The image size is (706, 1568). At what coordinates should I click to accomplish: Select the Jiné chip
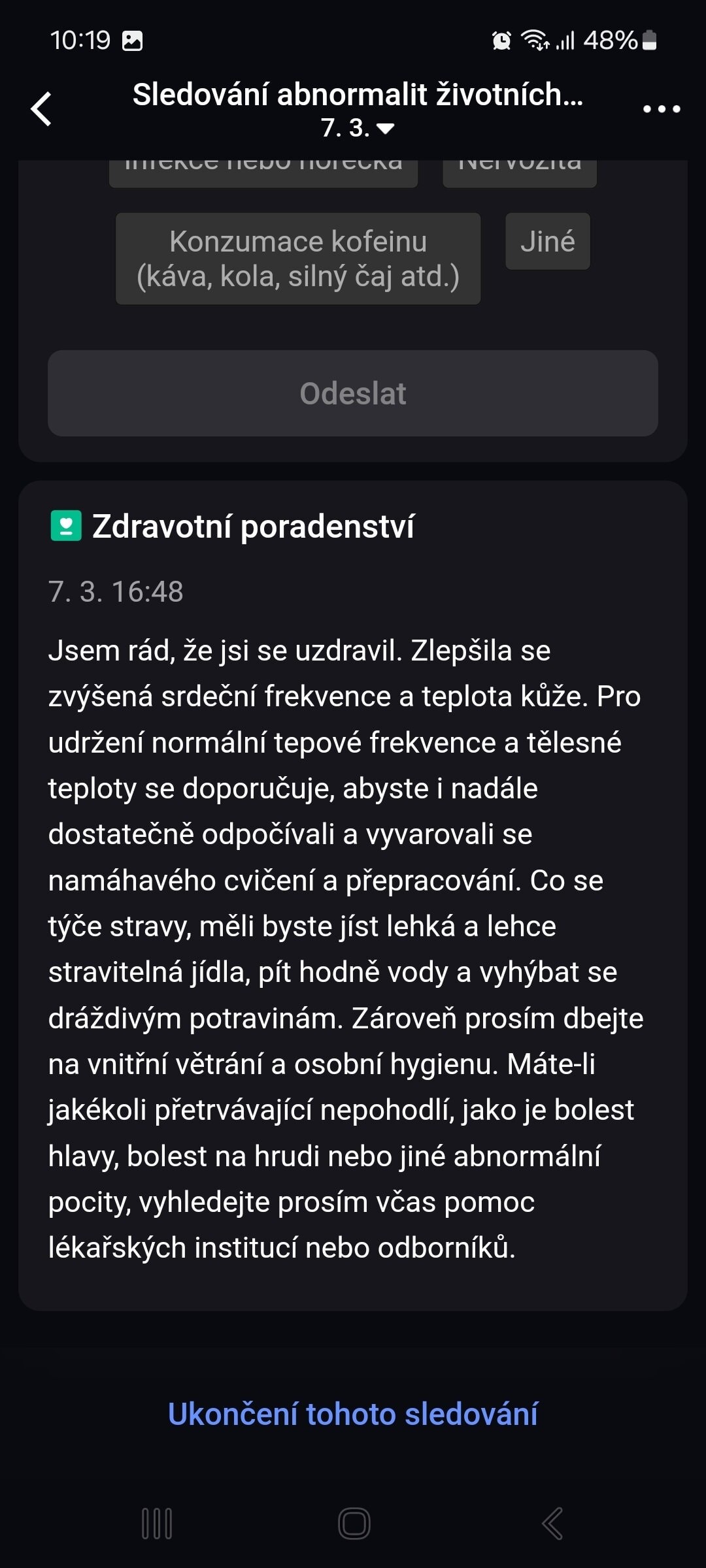[x=548, y=242]
